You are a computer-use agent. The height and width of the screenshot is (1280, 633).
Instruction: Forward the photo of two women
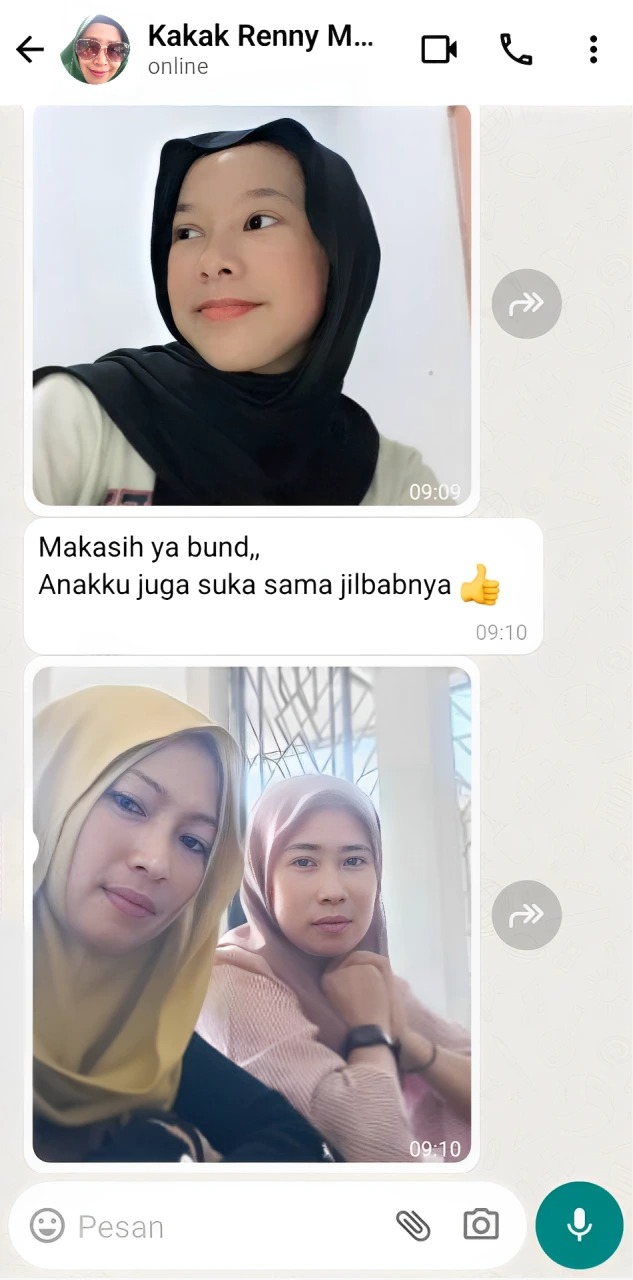pos(526,914)
